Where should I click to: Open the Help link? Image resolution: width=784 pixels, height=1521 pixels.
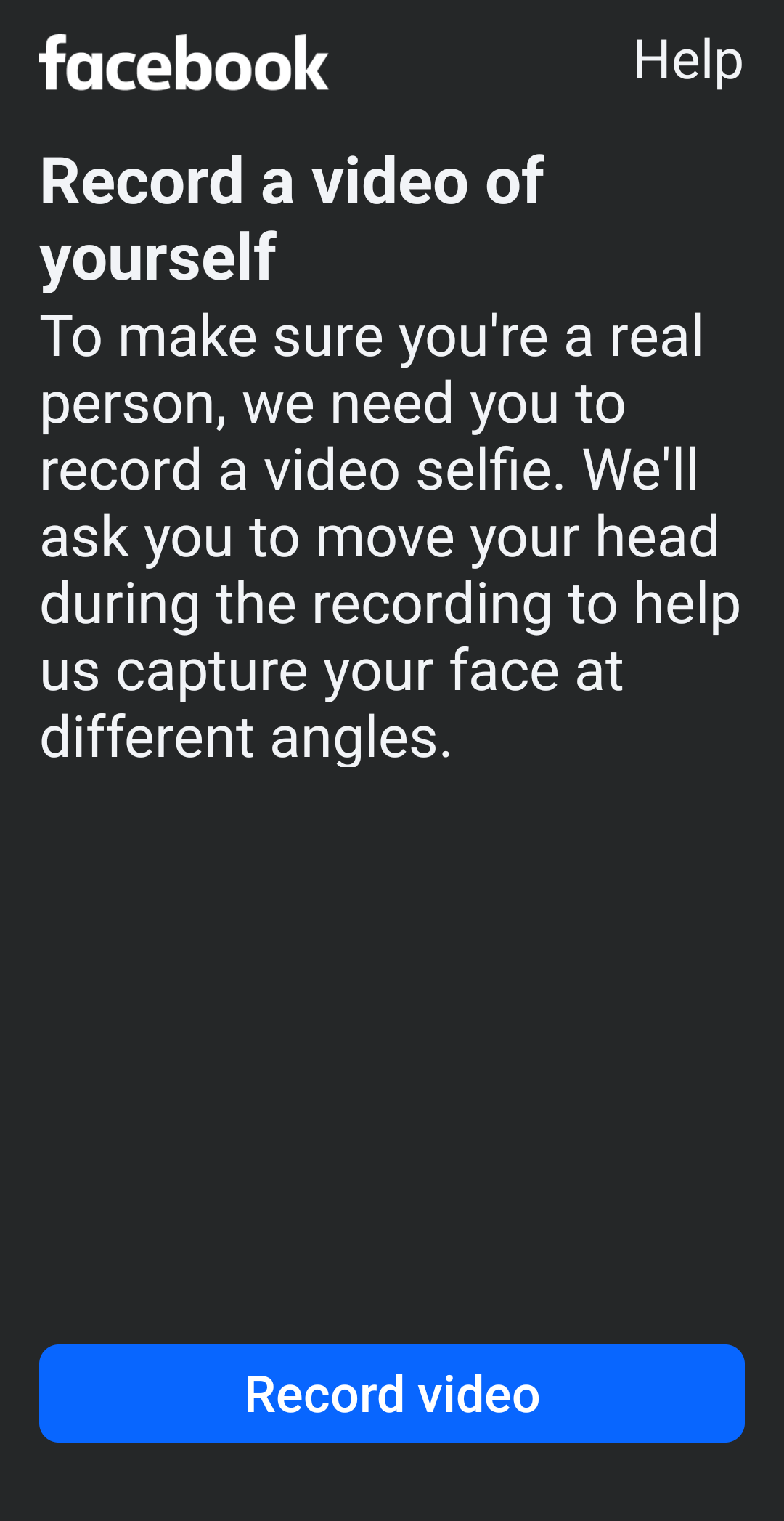click(x=687, y=60)
